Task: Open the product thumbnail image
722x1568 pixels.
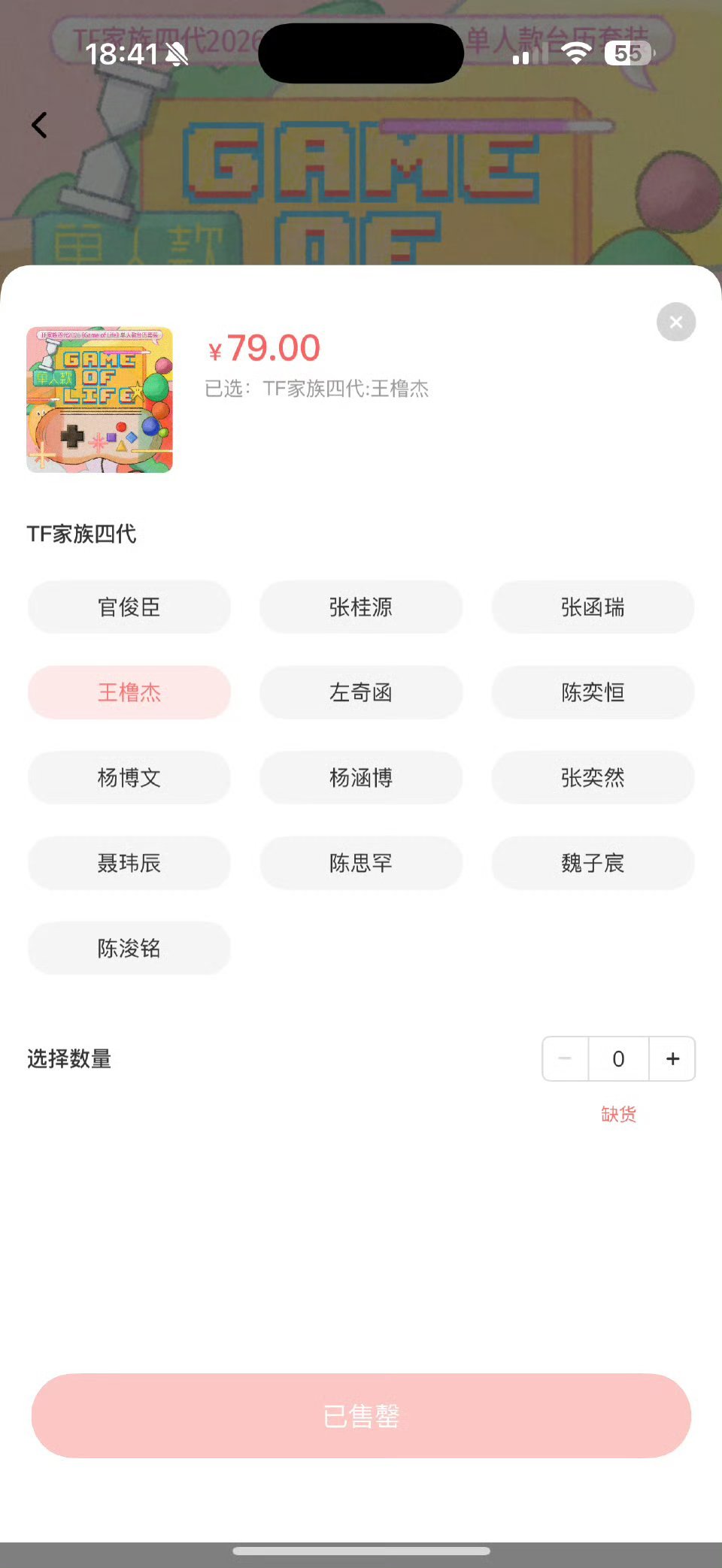Action: click(99, 400)
